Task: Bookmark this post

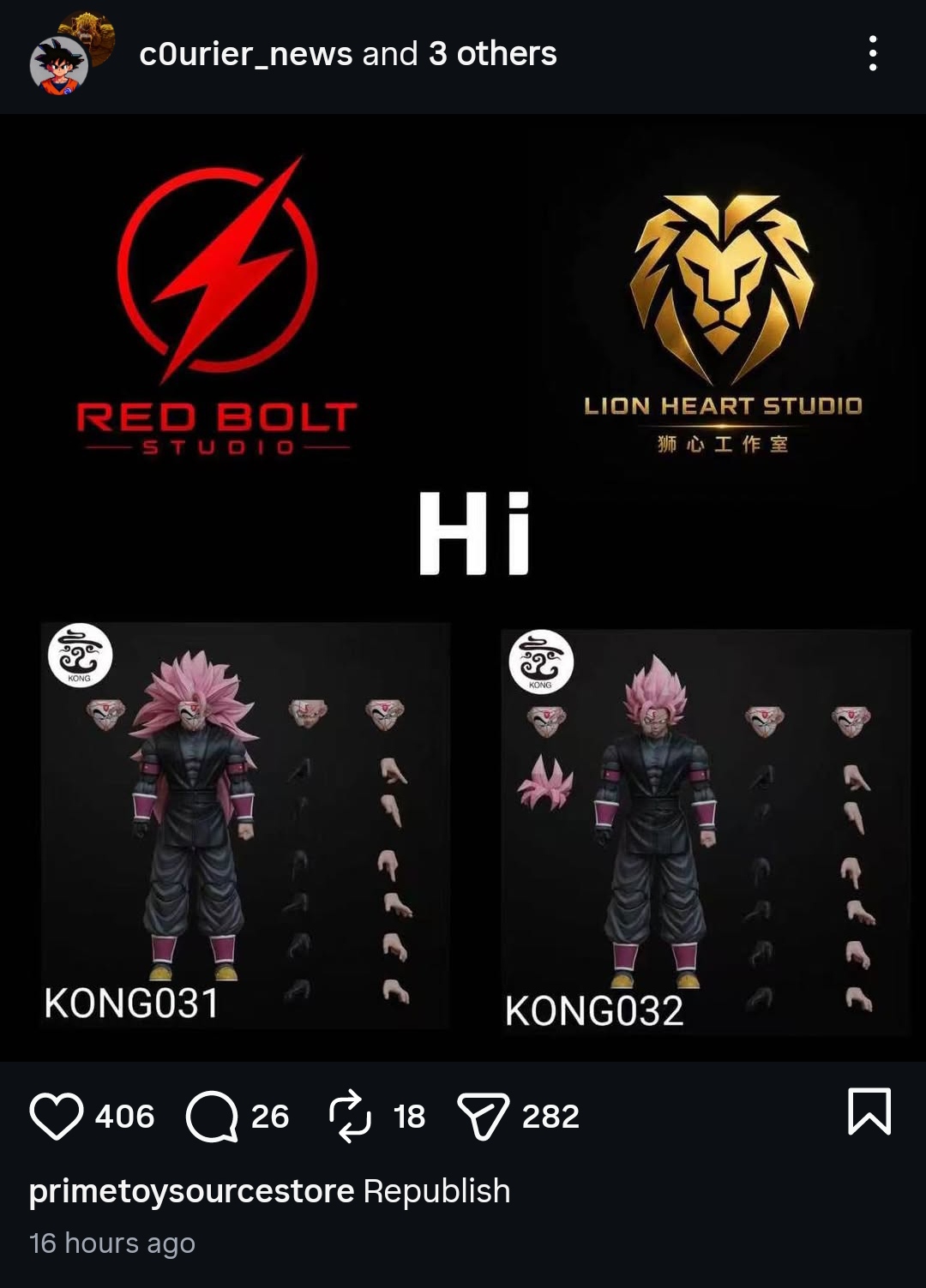Action: click(x=869, y=1111)
